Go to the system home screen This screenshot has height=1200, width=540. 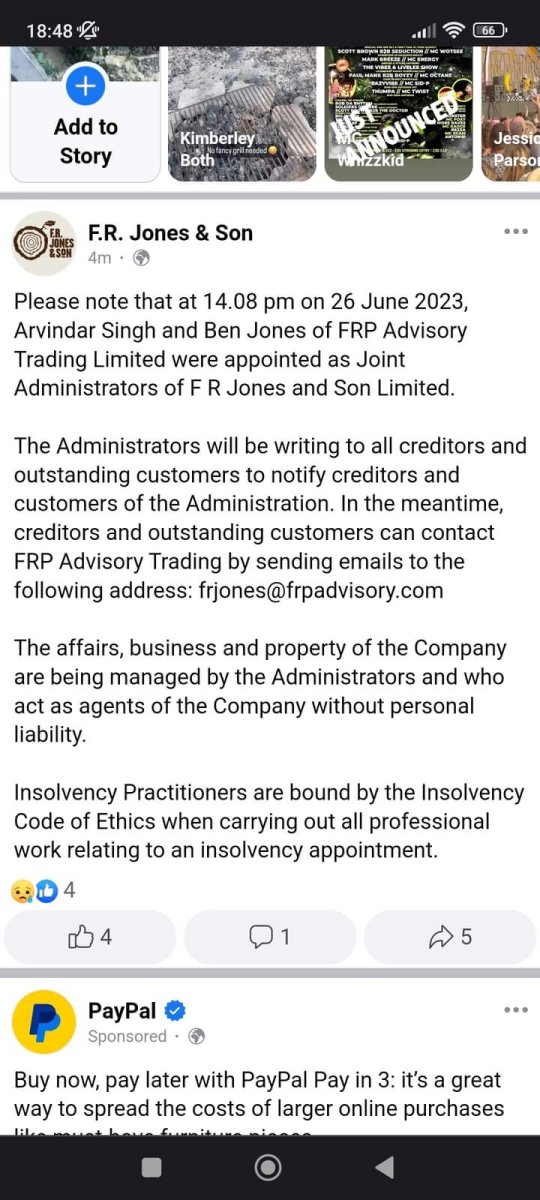coord(268,1167)
